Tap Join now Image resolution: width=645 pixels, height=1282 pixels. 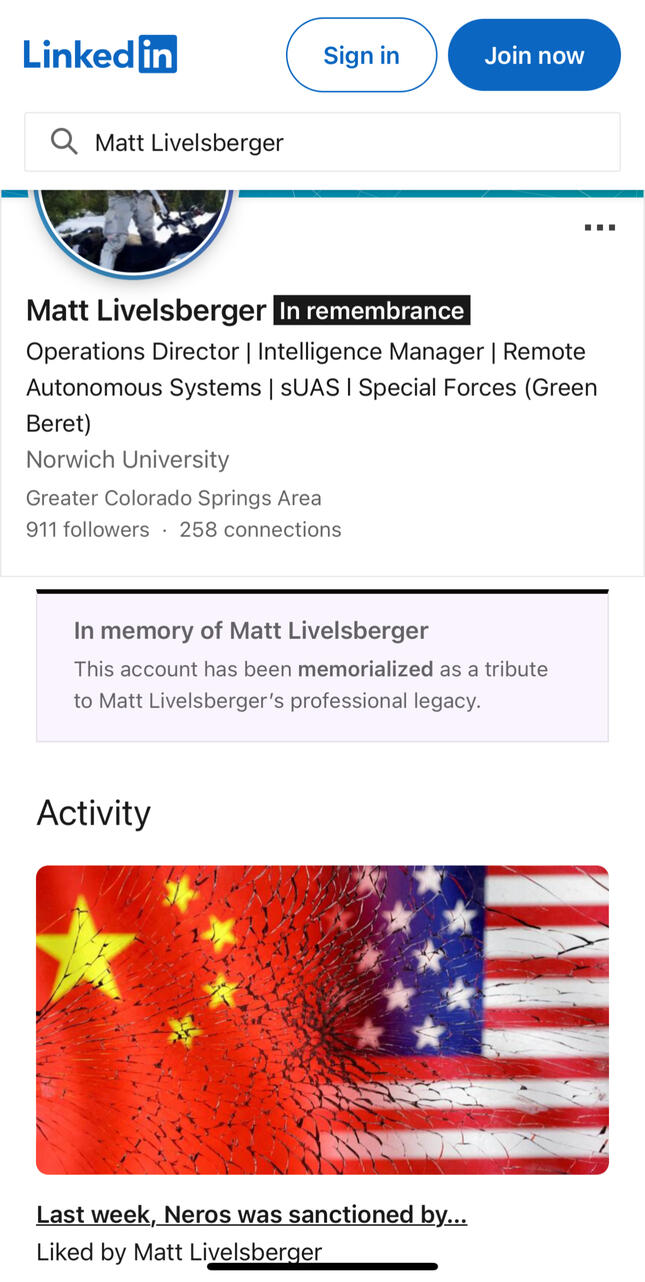click(x=534, y=55)
